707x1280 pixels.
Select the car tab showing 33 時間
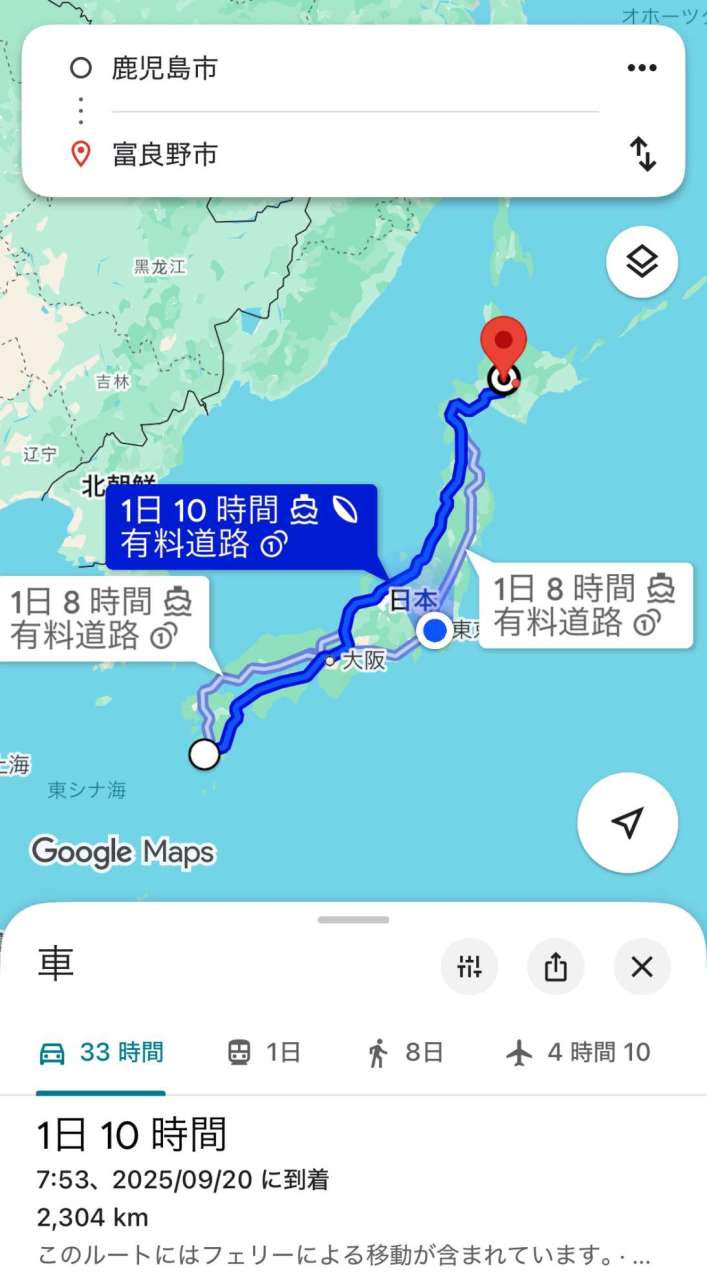pyautogui.click(x=100, y=1052)
